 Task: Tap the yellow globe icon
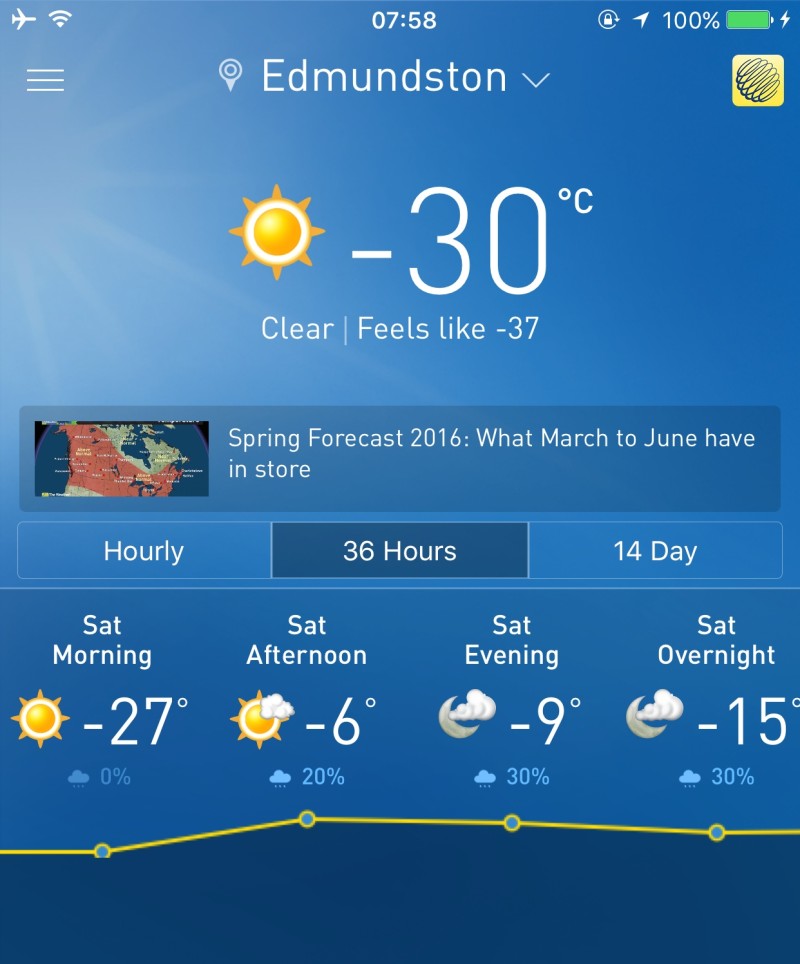(757, 80)
